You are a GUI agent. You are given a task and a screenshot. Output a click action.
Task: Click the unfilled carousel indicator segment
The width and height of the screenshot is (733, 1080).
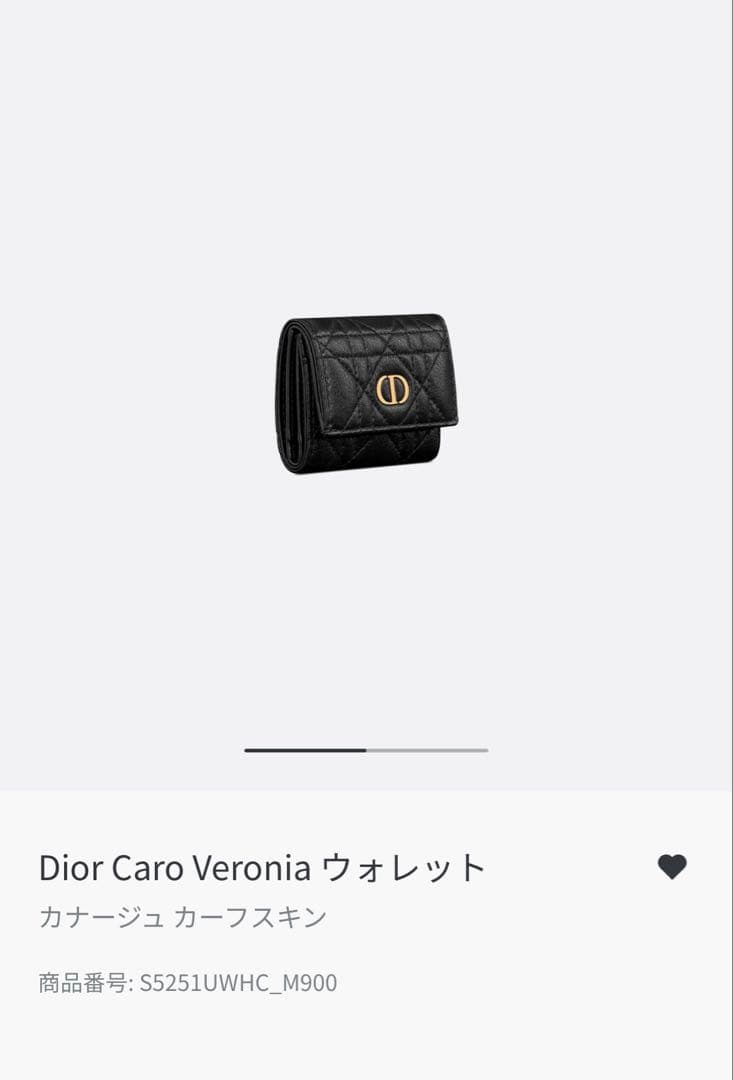coord(430,748)
